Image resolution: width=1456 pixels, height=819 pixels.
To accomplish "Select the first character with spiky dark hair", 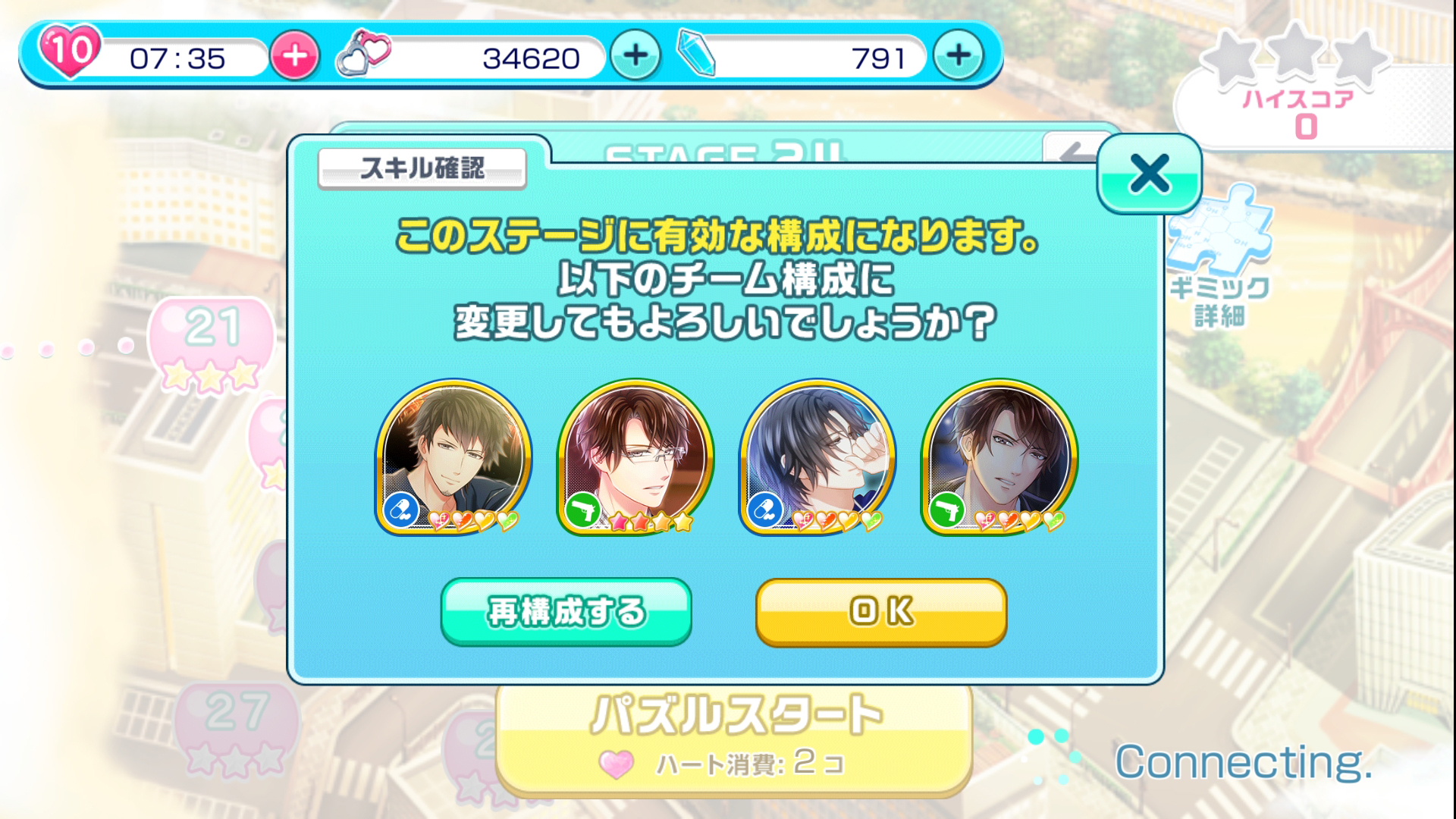I will pyautogui.click(x=453, y=457).
